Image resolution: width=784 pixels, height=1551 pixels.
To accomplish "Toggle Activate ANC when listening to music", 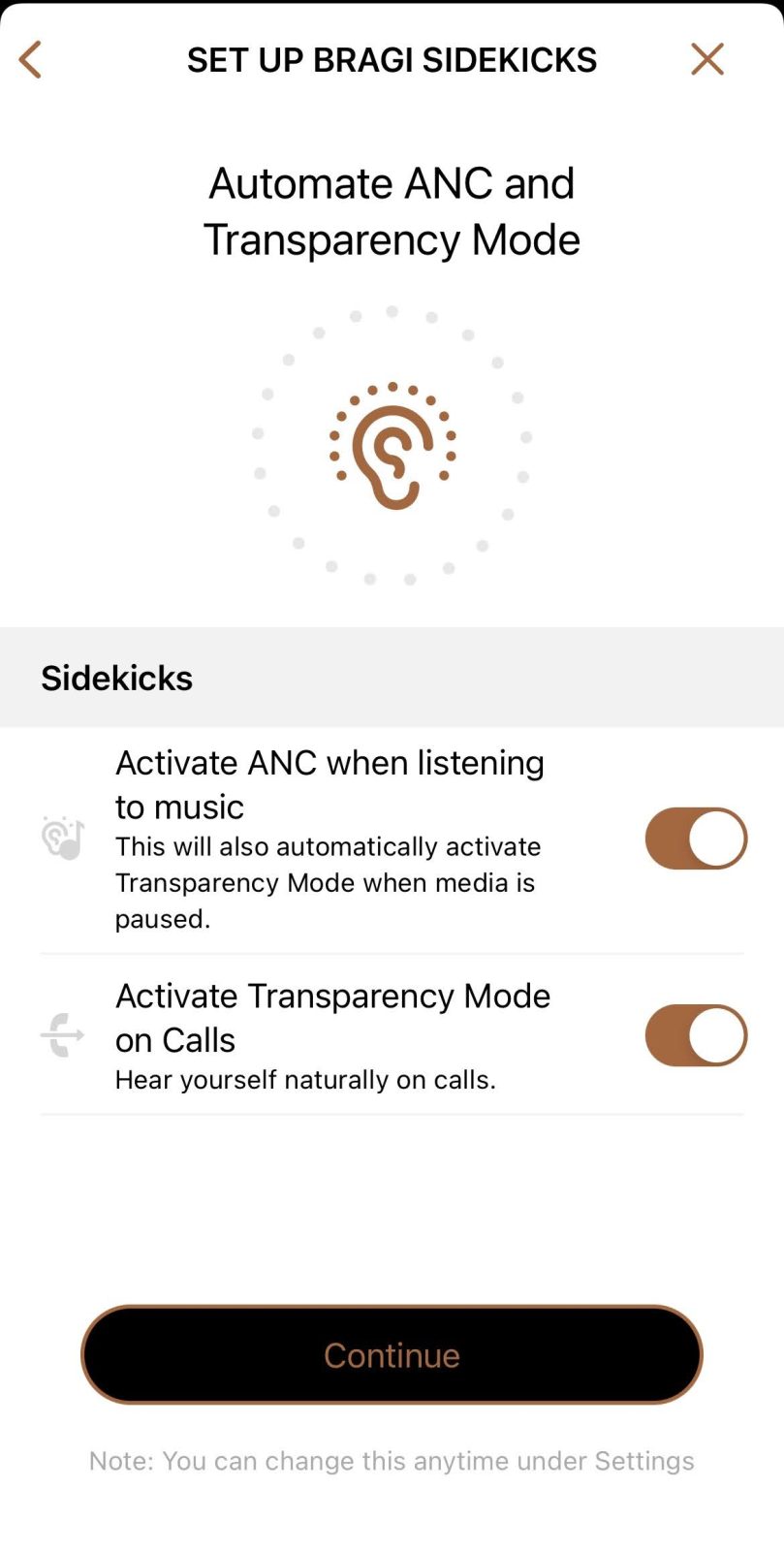I will 695,839.
